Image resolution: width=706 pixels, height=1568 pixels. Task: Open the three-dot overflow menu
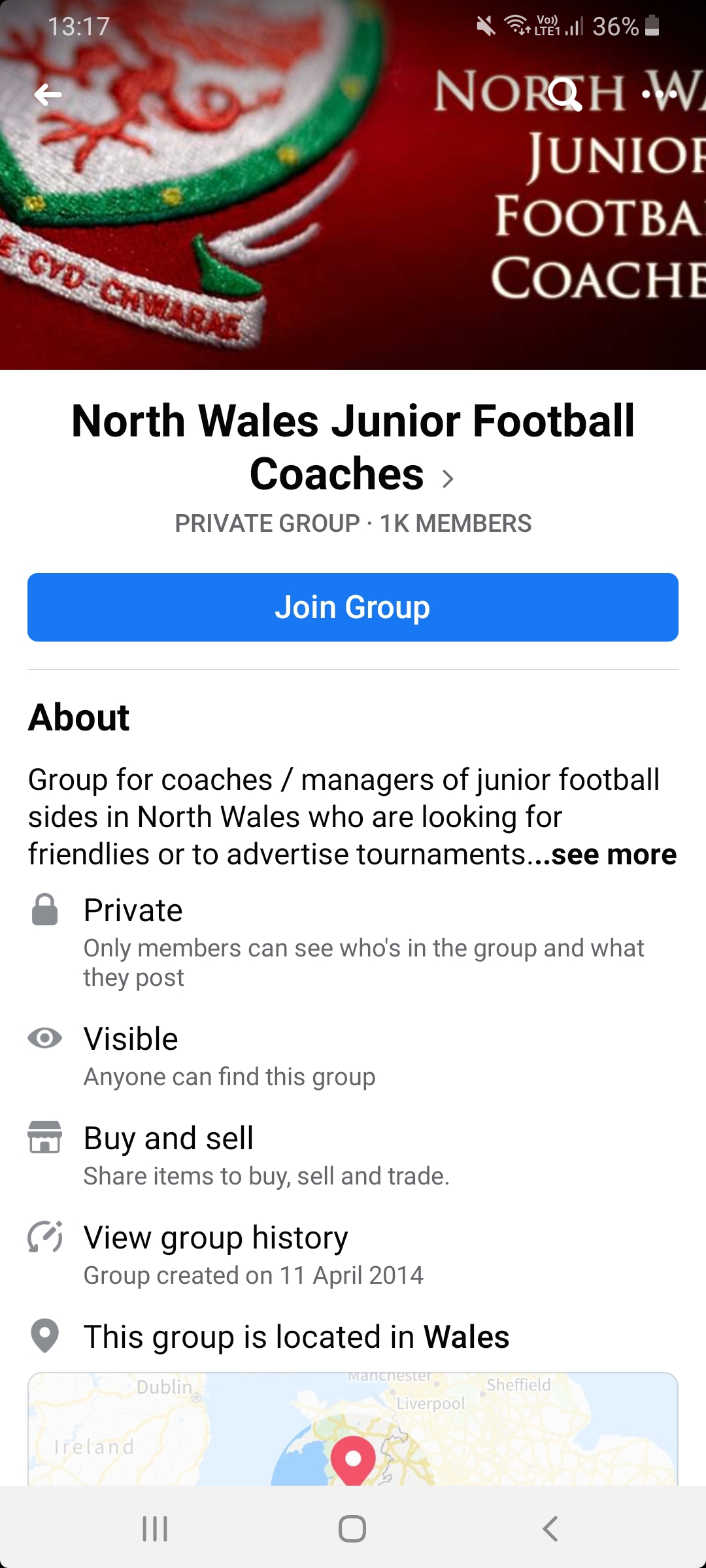[659, 95]
